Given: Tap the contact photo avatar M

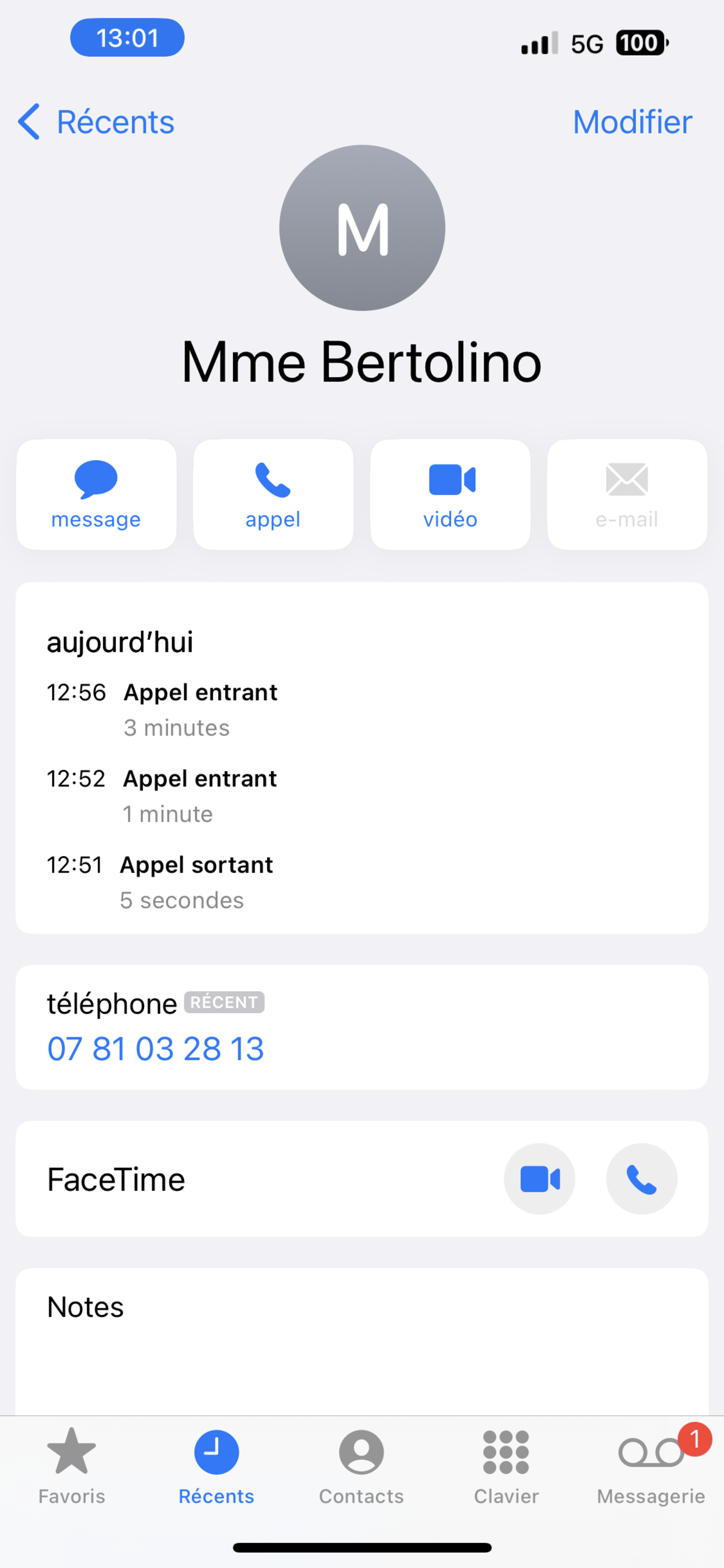Looking at the screenshot, I should point(362,228).
